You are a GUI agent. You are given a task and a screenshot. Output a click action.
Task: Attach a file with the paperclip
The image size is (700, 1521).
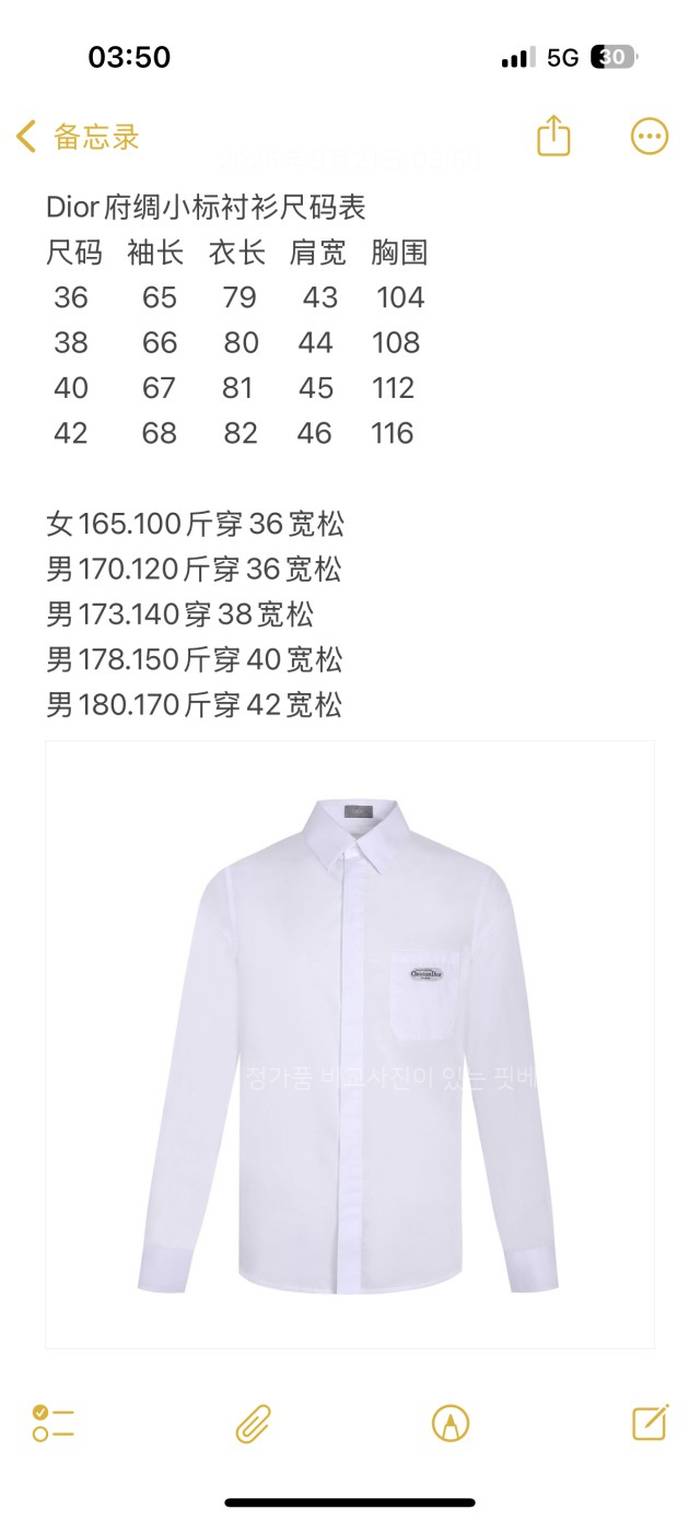[x=253, y=1422]
